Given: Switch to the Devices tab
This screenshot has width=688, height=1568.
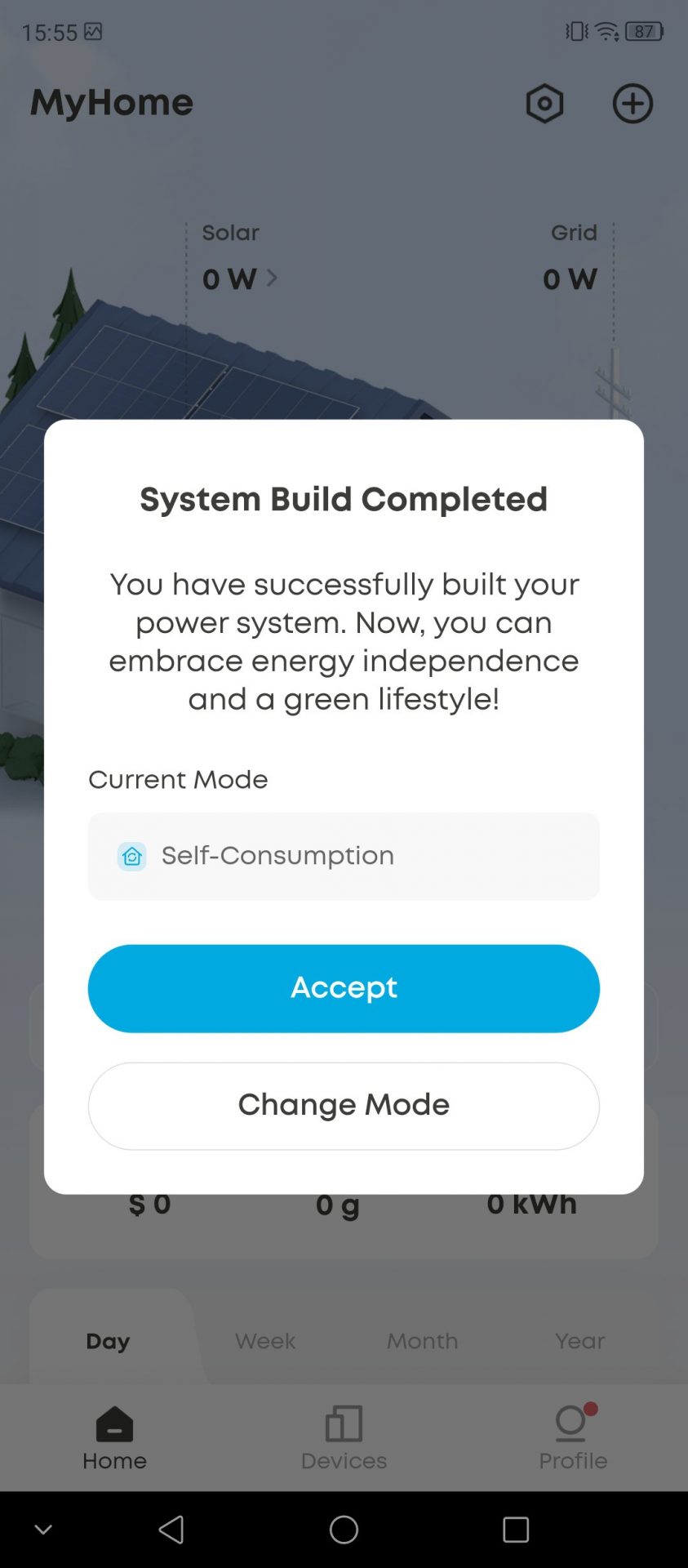Looking at the screenshot, I should pos(344,1438).
